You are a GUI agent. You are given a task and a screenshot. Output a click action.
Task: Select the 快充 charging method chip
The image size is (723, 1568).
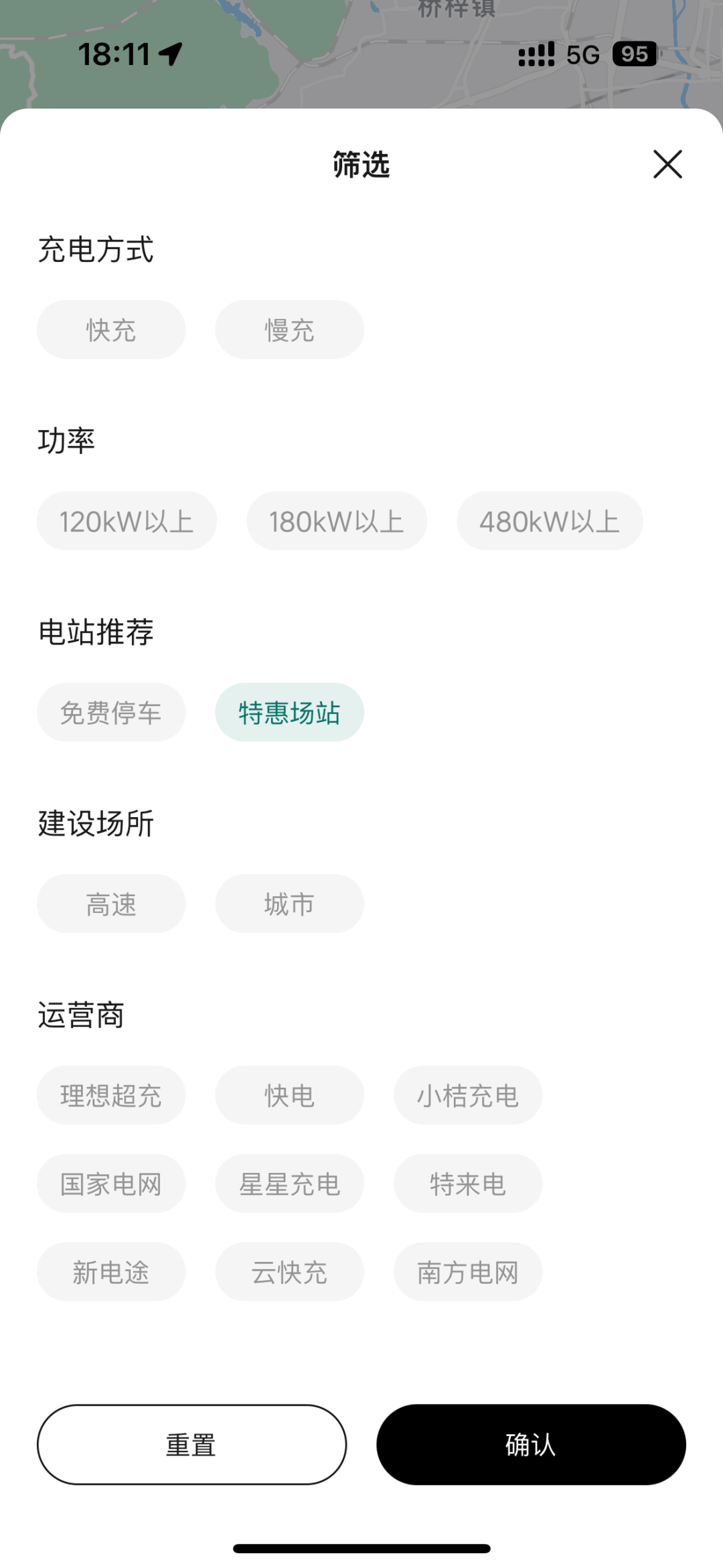coord(111,330)
